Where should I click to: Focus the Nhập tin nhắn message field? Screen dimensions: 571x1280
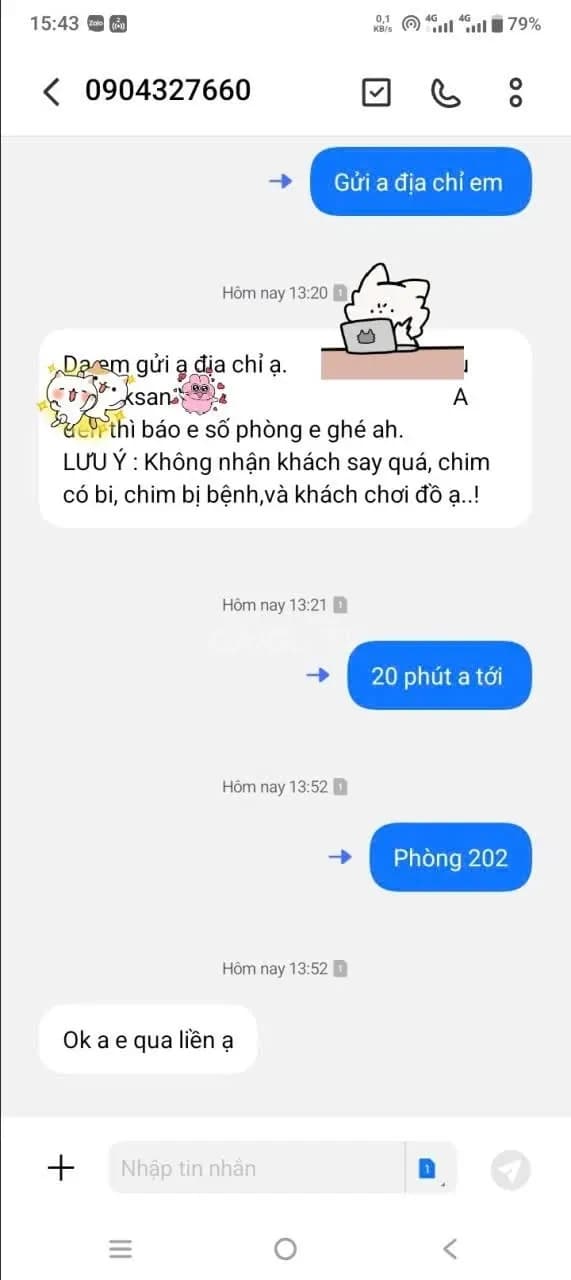click(256, 1168)
